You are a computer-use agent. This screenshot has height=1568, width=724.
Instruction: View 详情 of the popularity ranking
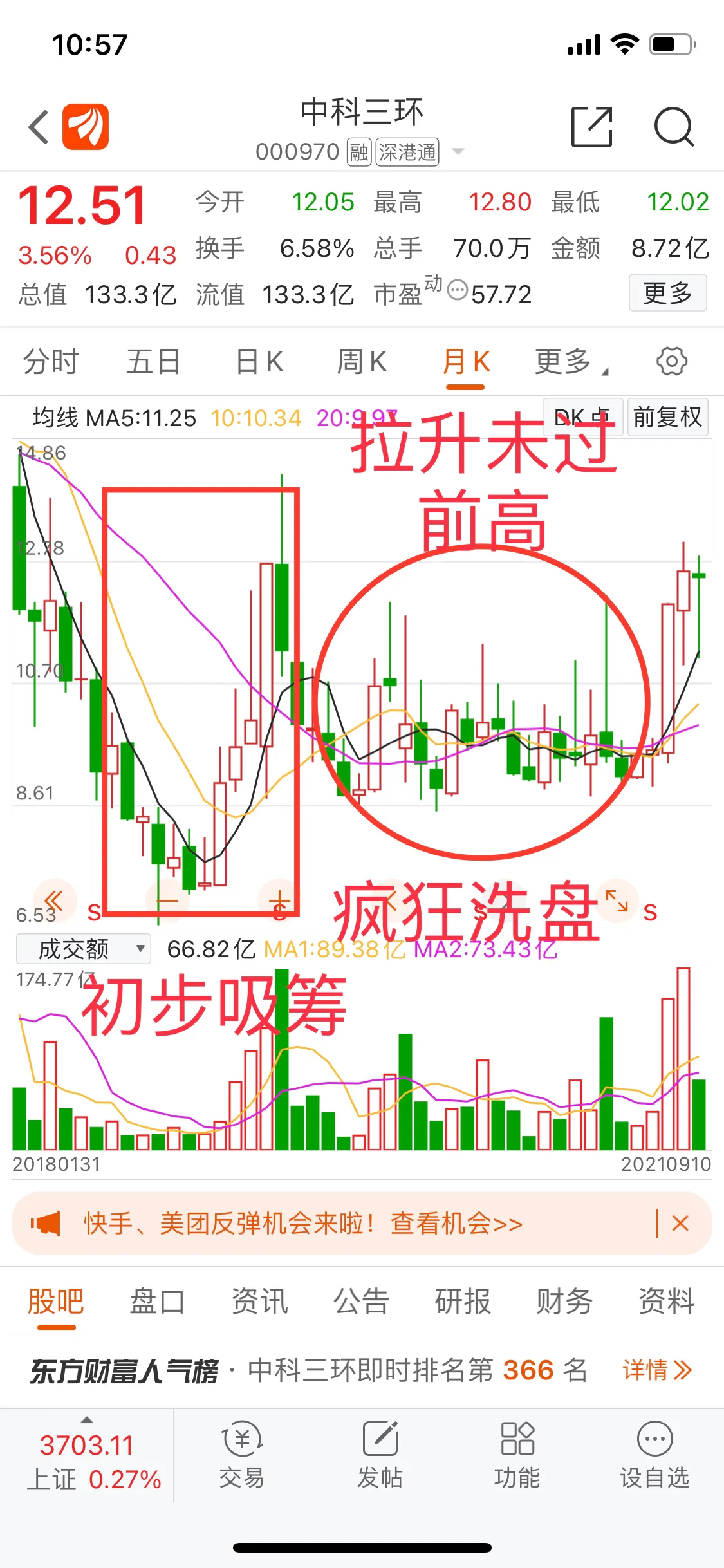(656, 1370)
